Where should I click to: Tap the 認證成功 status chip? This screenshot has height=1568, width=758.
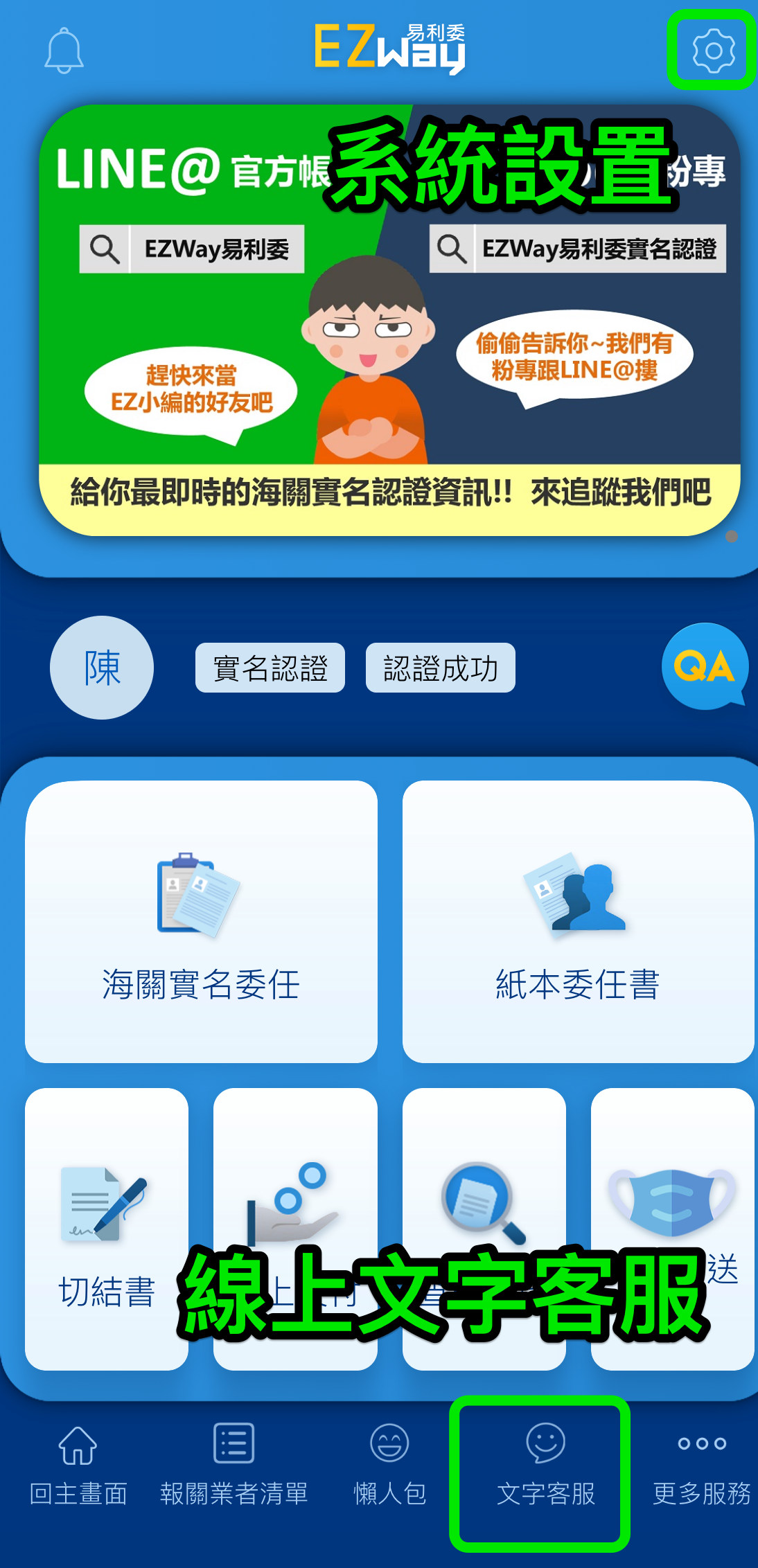441,668
